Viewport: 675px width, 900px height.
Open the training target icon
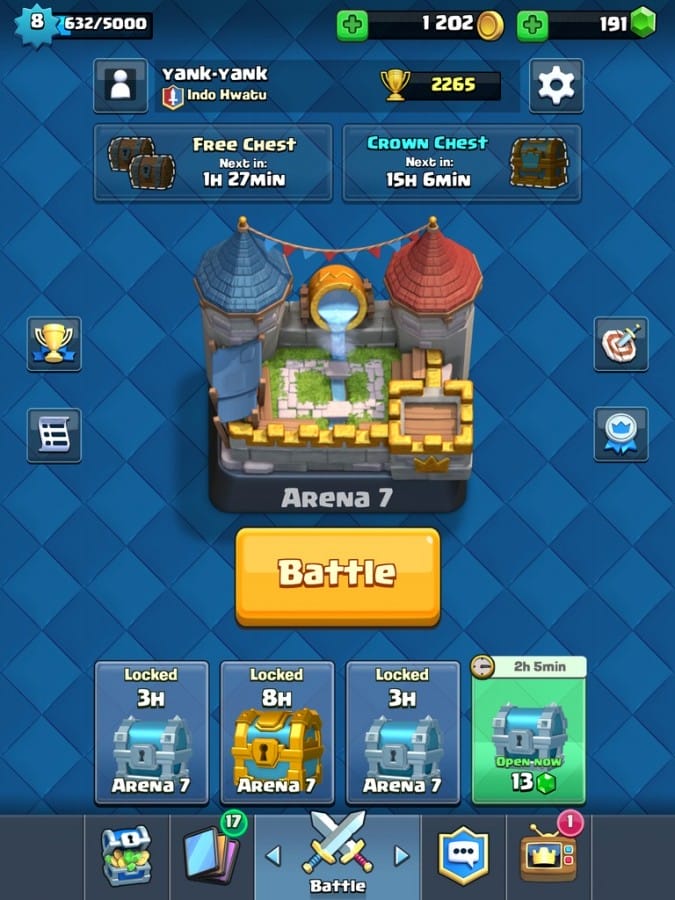click(x=621, y=344)
